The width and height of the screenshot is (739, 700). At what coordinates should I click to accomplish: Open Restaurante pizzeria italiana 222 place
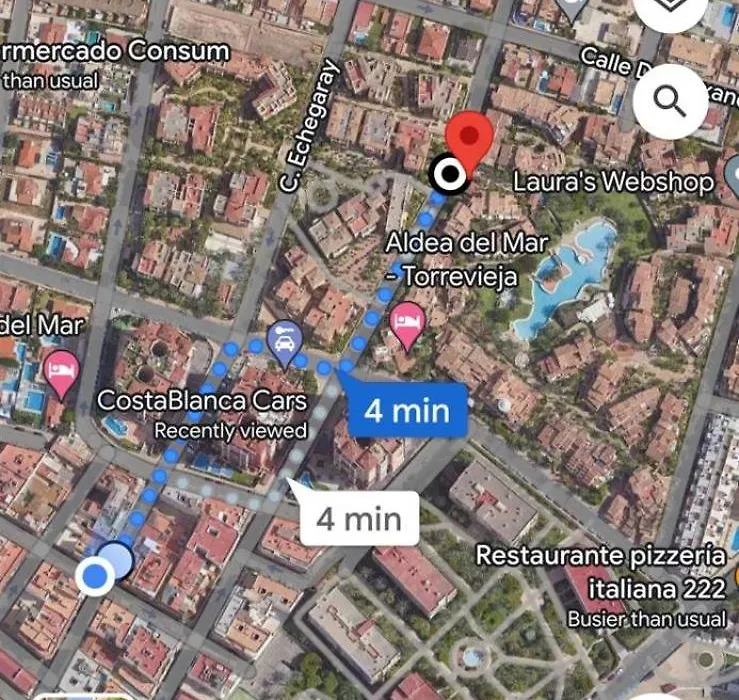(600, 572)
